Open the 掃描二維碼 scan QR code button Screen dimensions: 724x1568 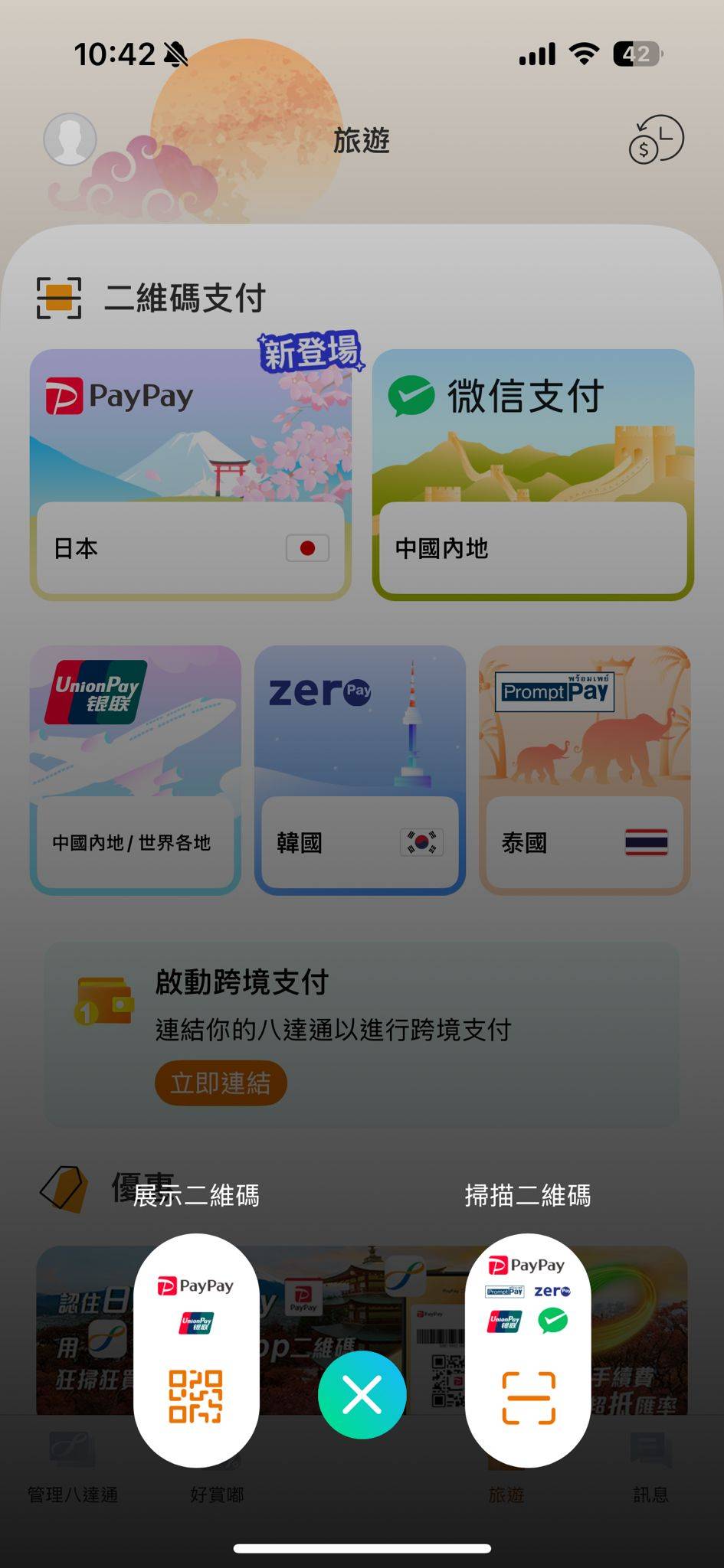coord(527,1349)
